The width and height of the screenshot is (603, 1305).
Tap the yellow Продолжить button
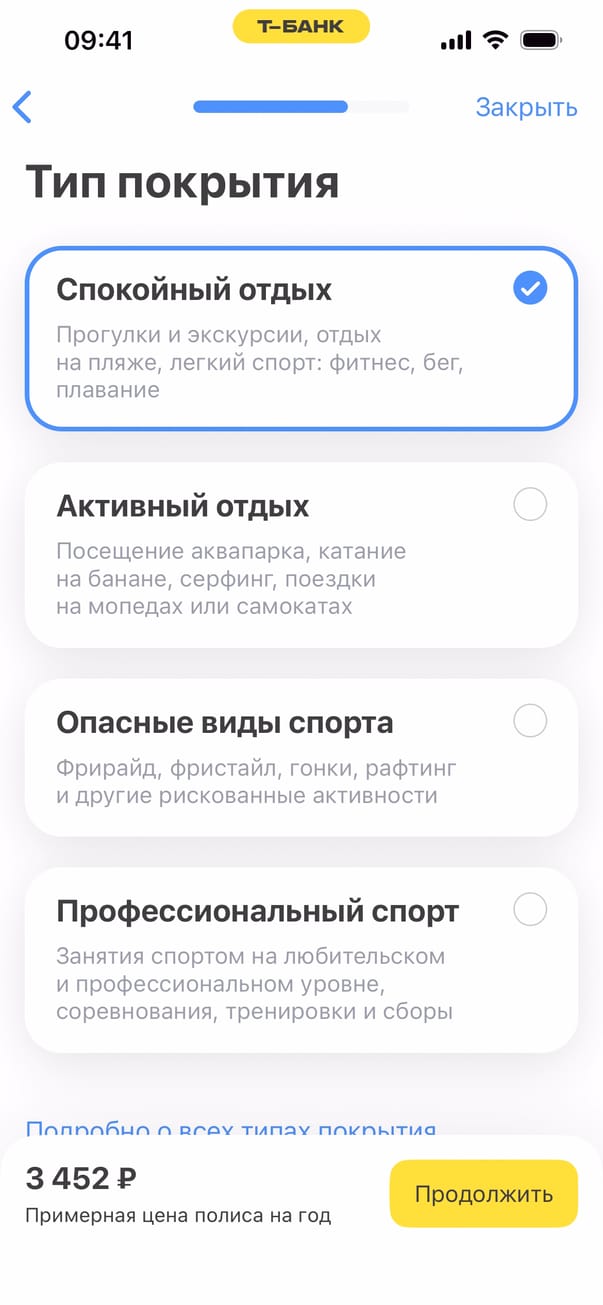(x=483, y=1193)
